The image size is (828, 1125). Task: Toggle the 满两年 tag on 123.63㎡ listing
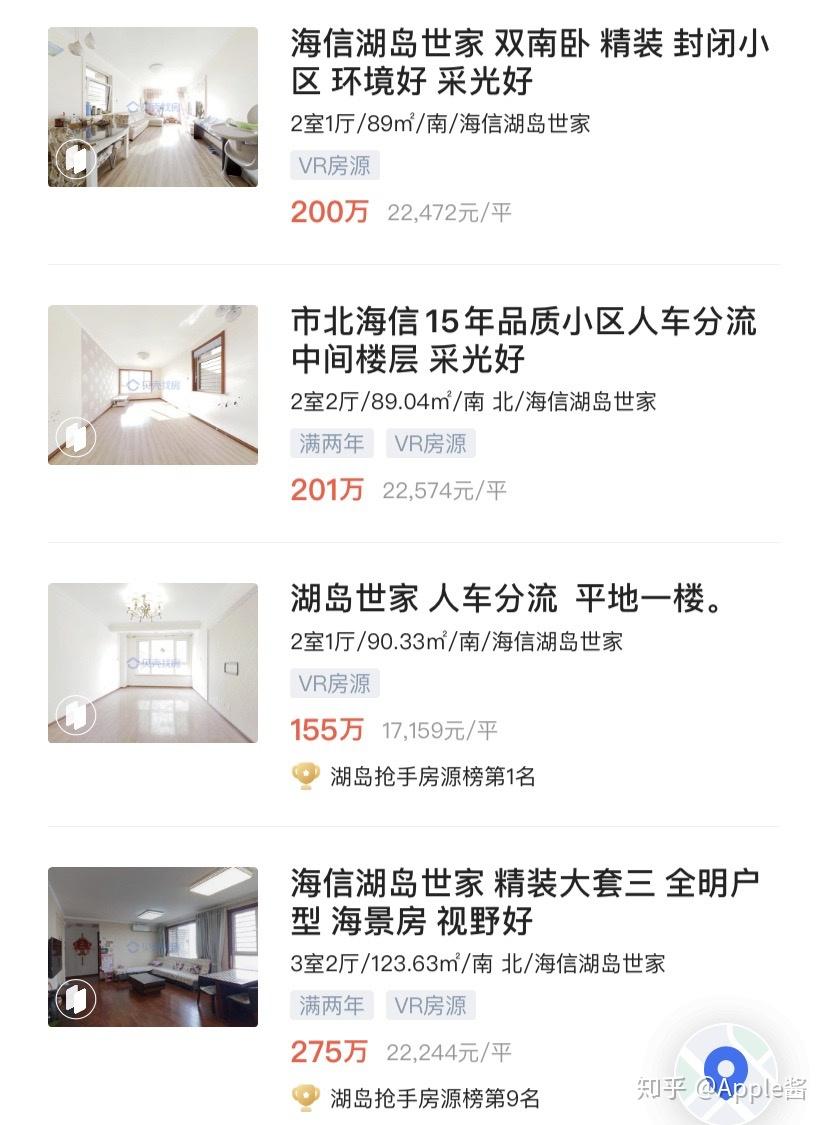[331, 1005]
